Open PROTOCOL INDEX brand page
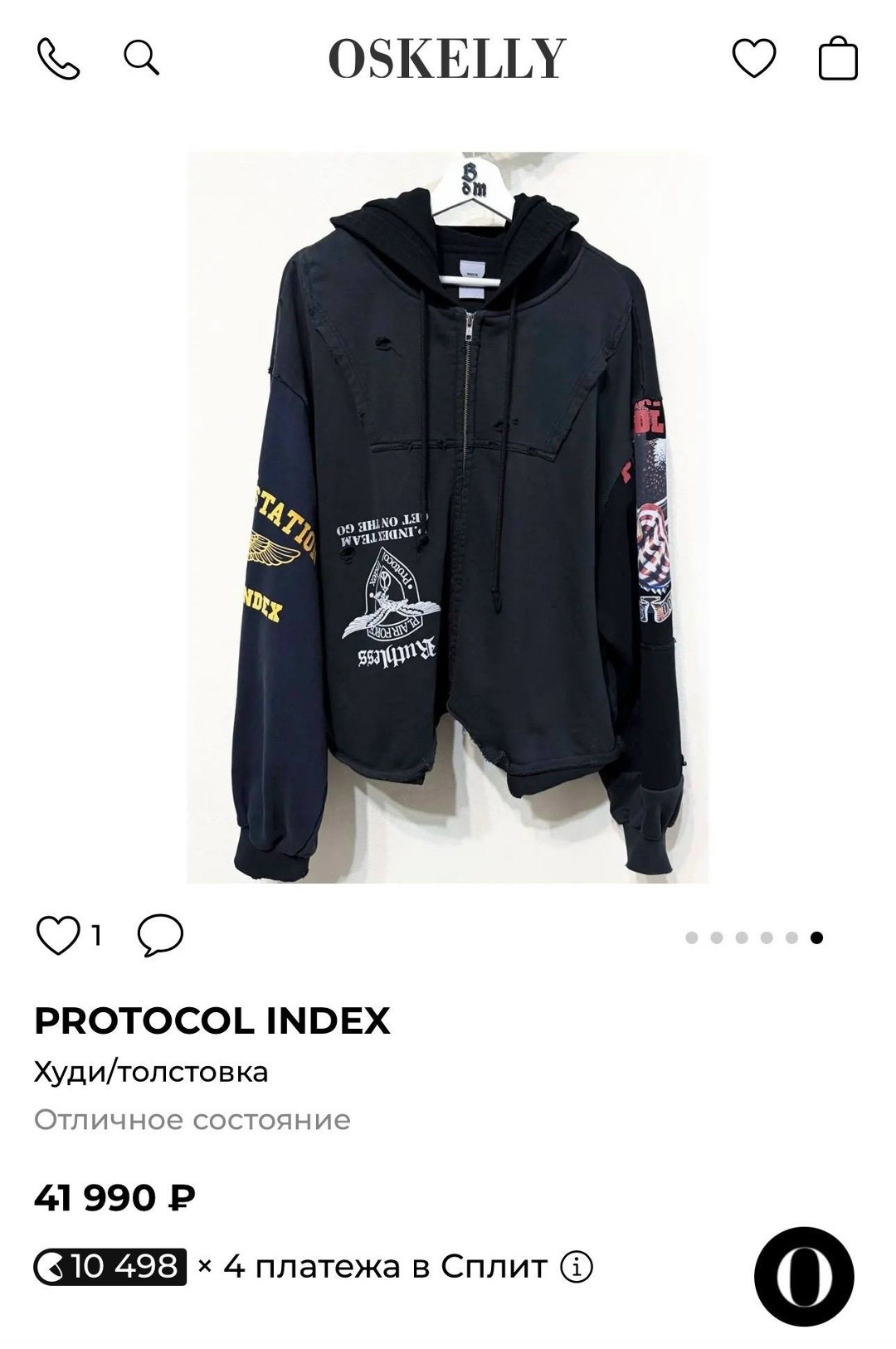Viewport: 896px width, 1349px height. [212, 1020]
